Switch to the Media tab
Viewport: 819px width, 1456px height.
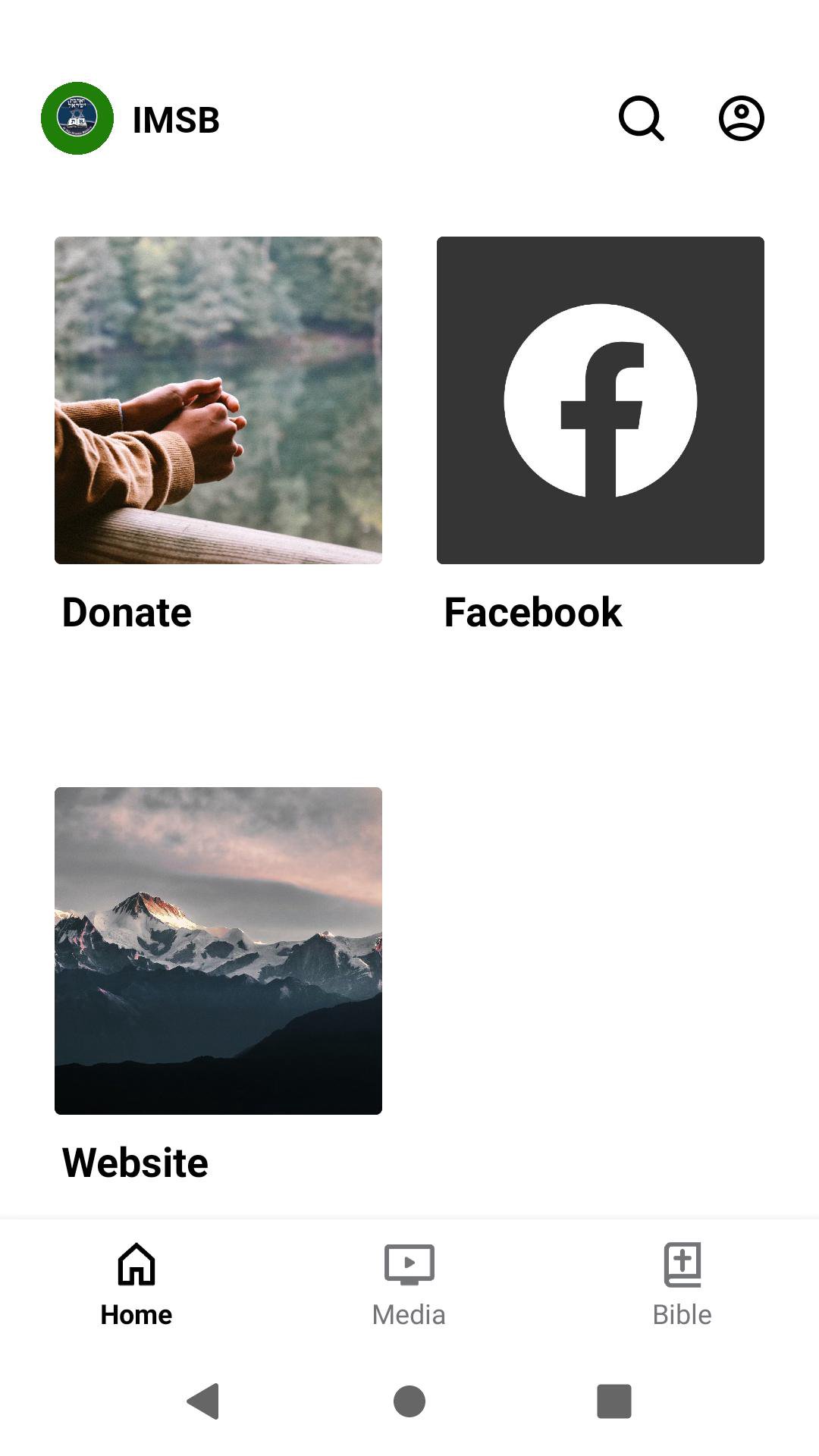pos(409,1285)
